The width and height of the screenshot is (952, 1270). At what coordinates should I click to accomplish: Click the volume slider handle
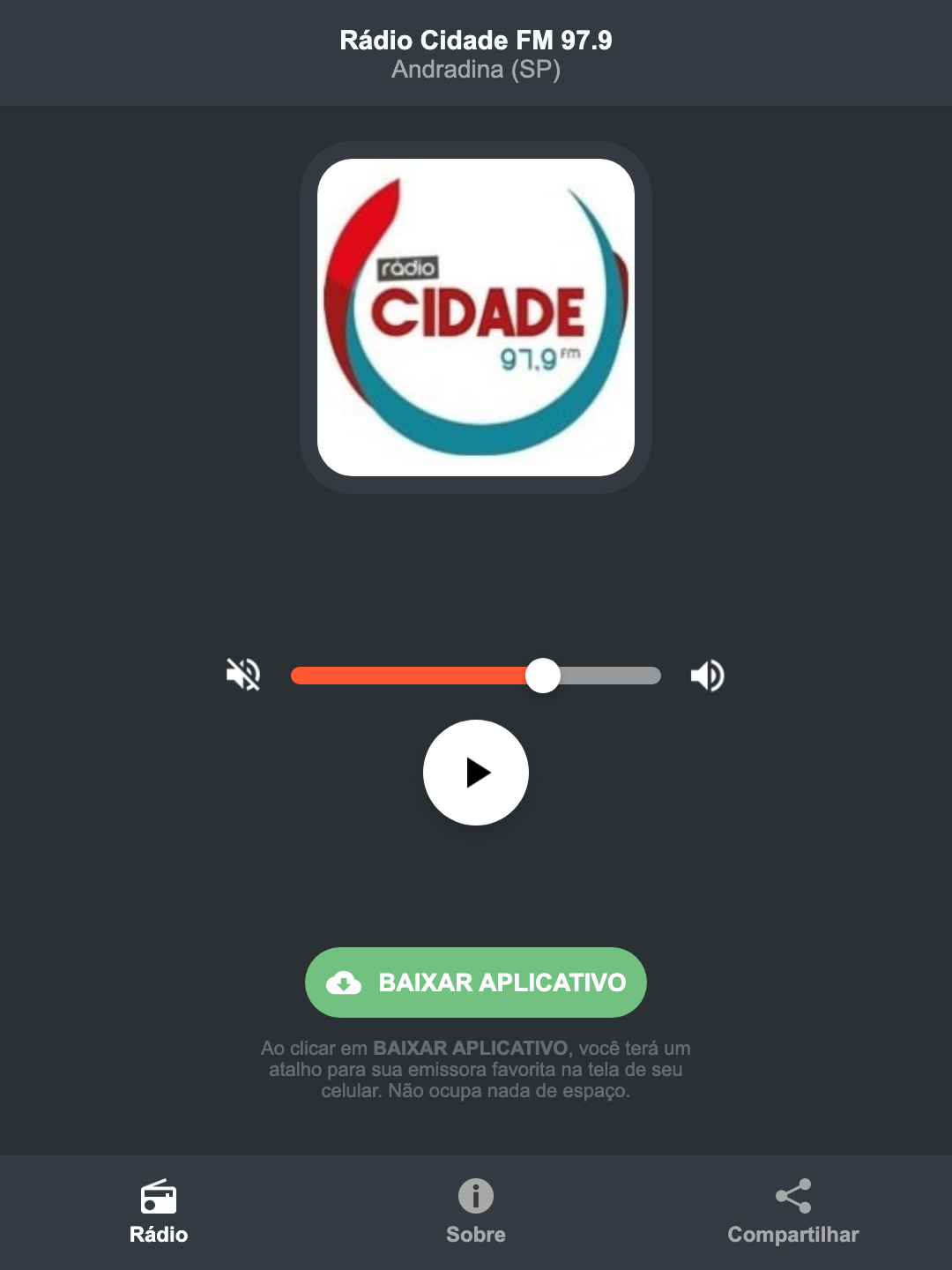(x=544, y=675)
